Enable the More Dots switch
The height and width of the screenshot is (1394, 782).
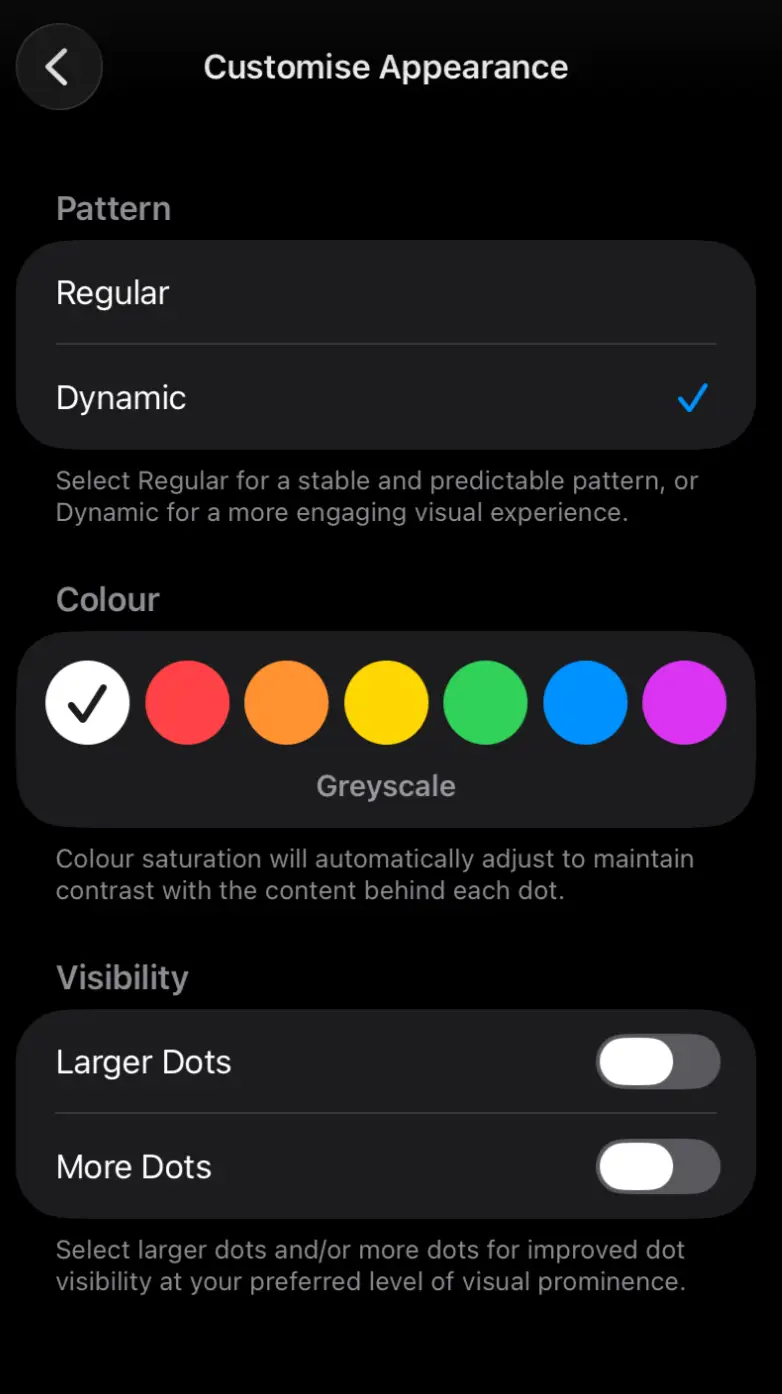(x=658, y=1167)
